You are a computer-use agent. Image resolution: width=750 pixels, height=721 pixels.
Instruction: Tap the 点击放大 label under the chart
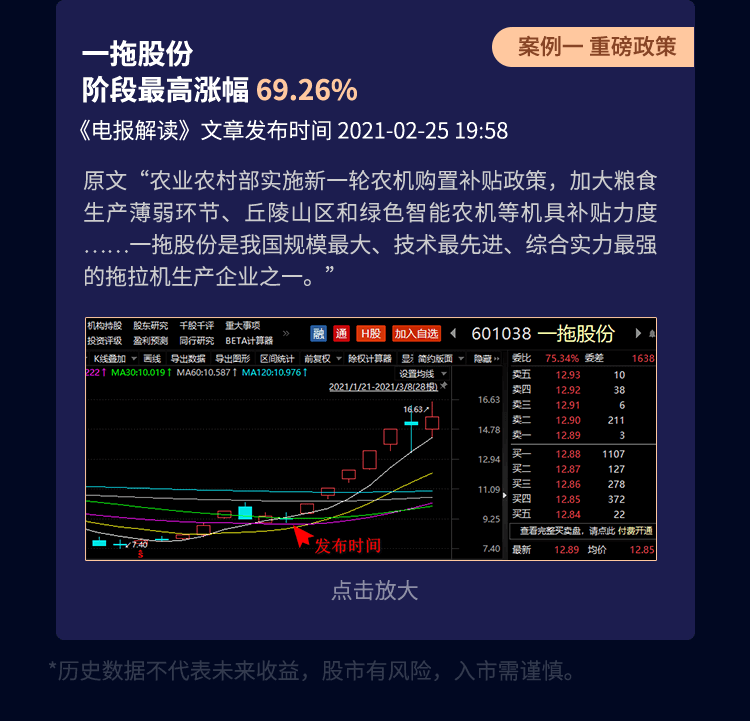click(x=374, y=591)
